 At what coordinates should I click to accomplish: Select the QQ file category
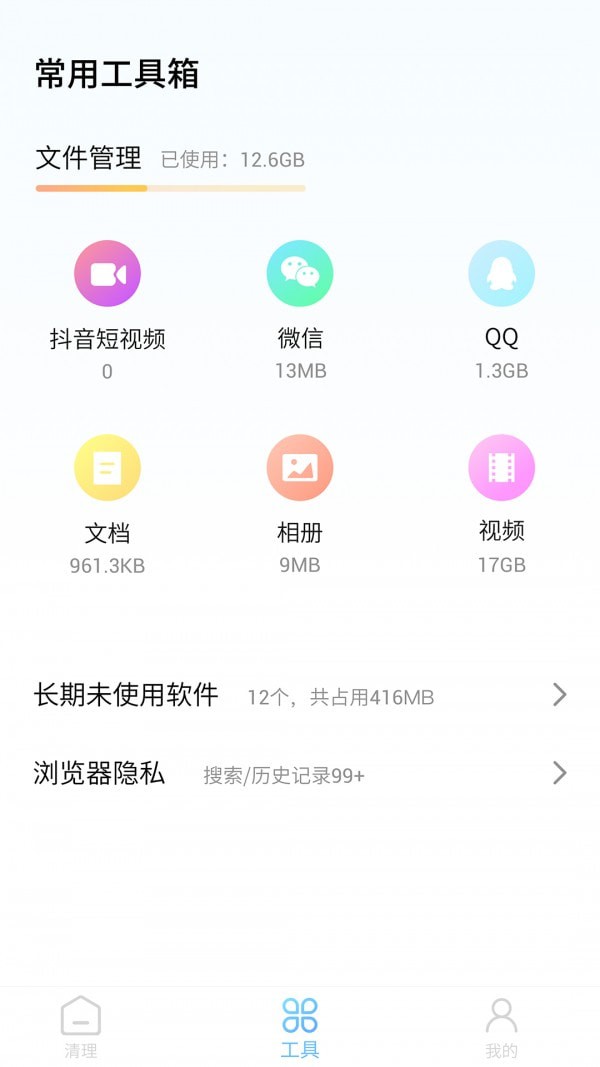point(501,274)
